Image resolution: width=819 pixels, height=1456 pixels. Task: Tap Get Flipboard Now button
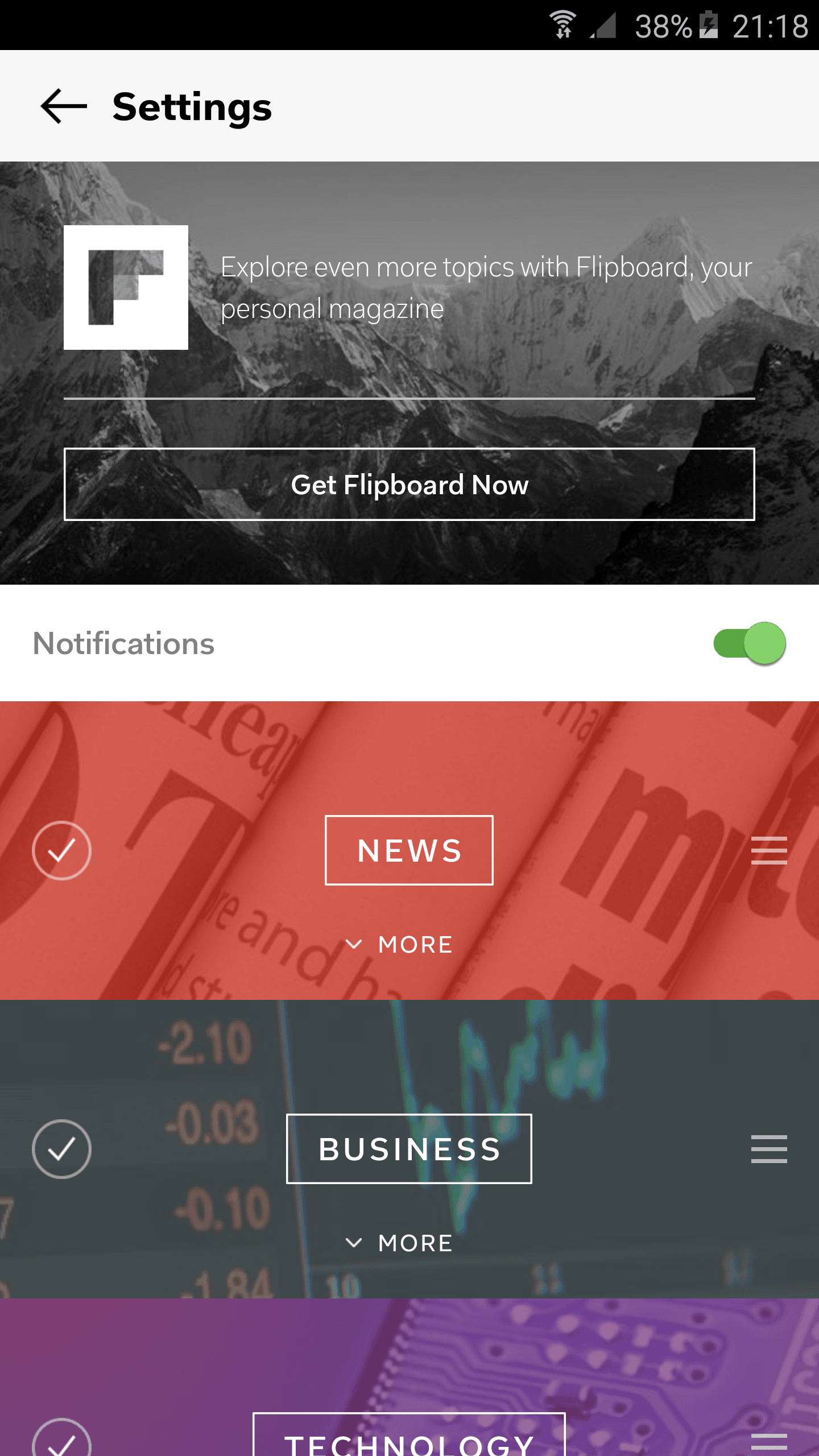(x=409, y=485)
